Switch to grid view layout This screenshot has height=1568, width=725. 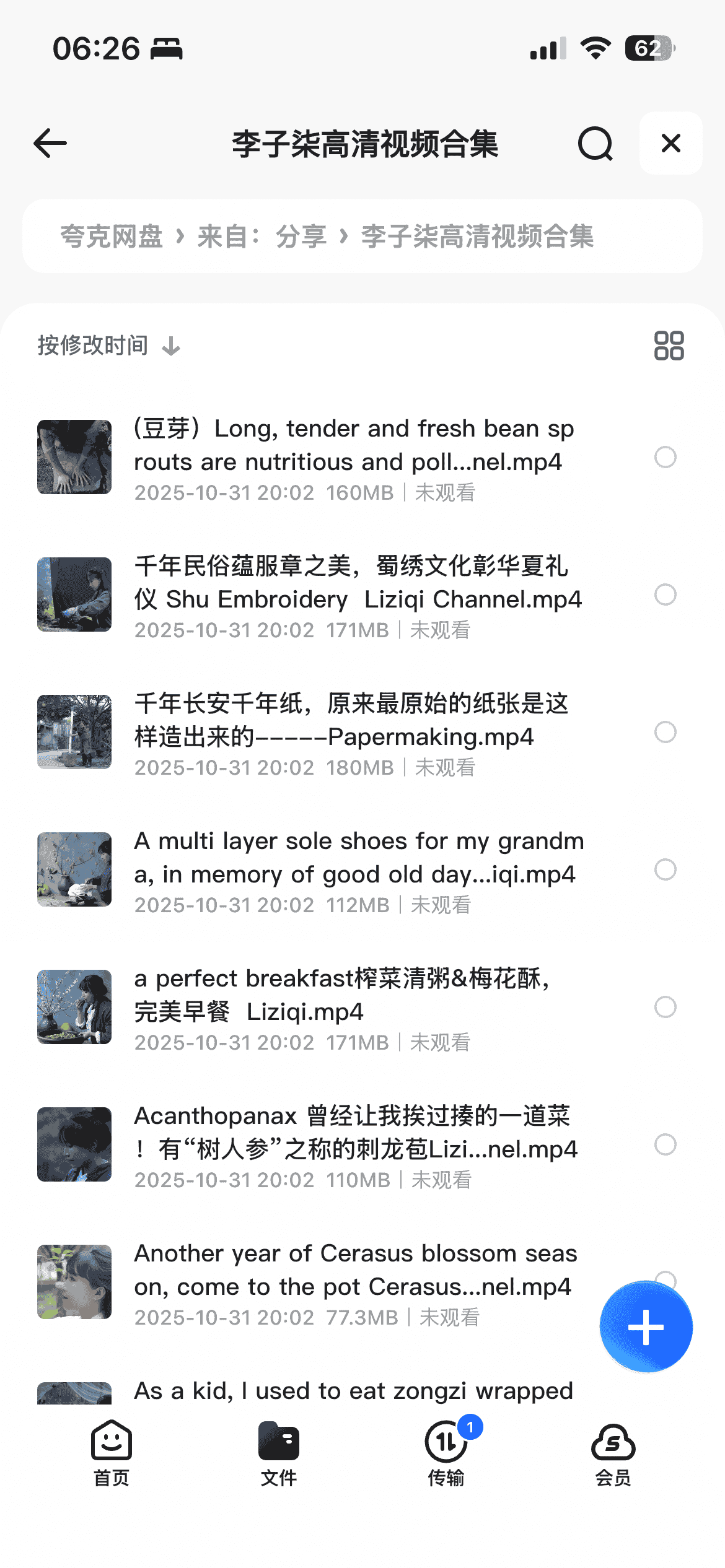coord(669,346)
